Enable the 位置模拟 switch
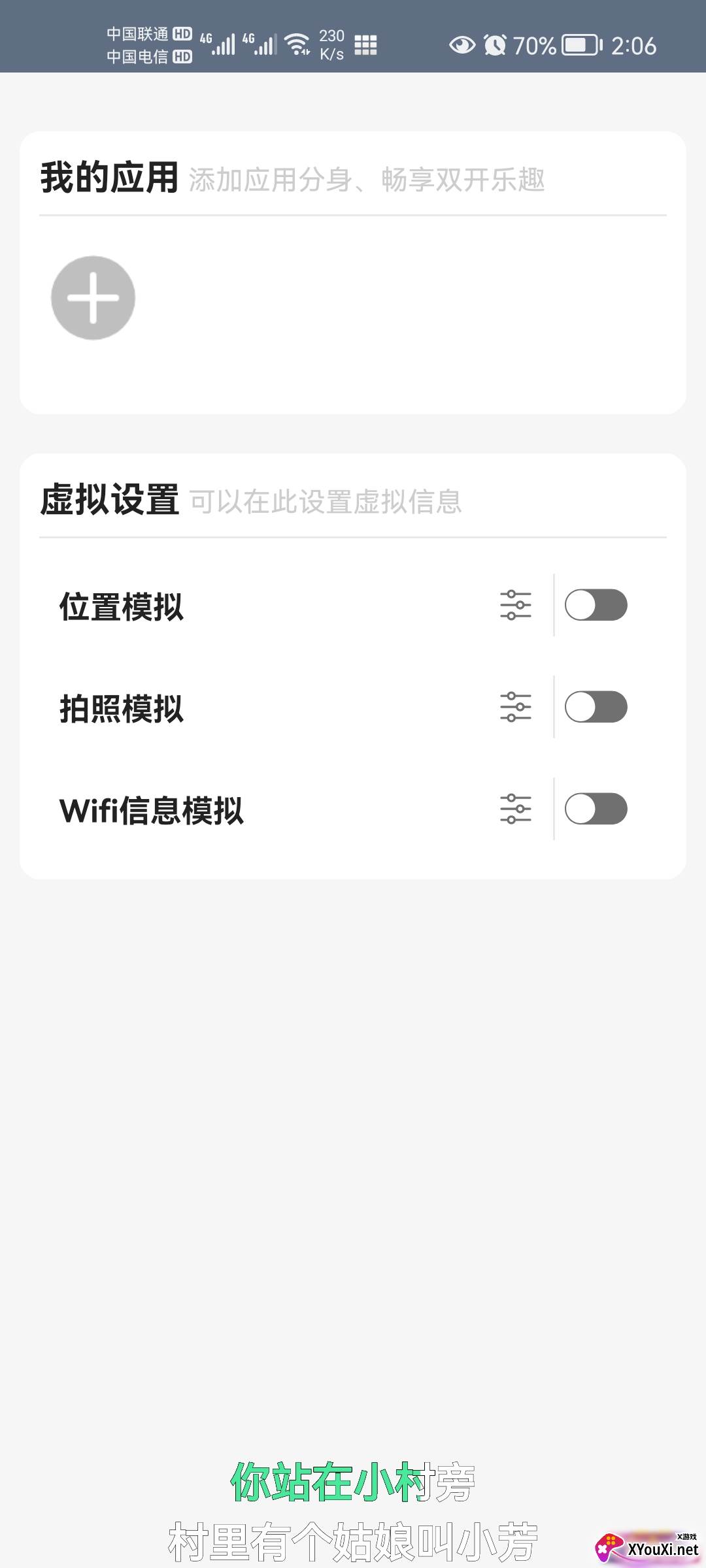 596,605
